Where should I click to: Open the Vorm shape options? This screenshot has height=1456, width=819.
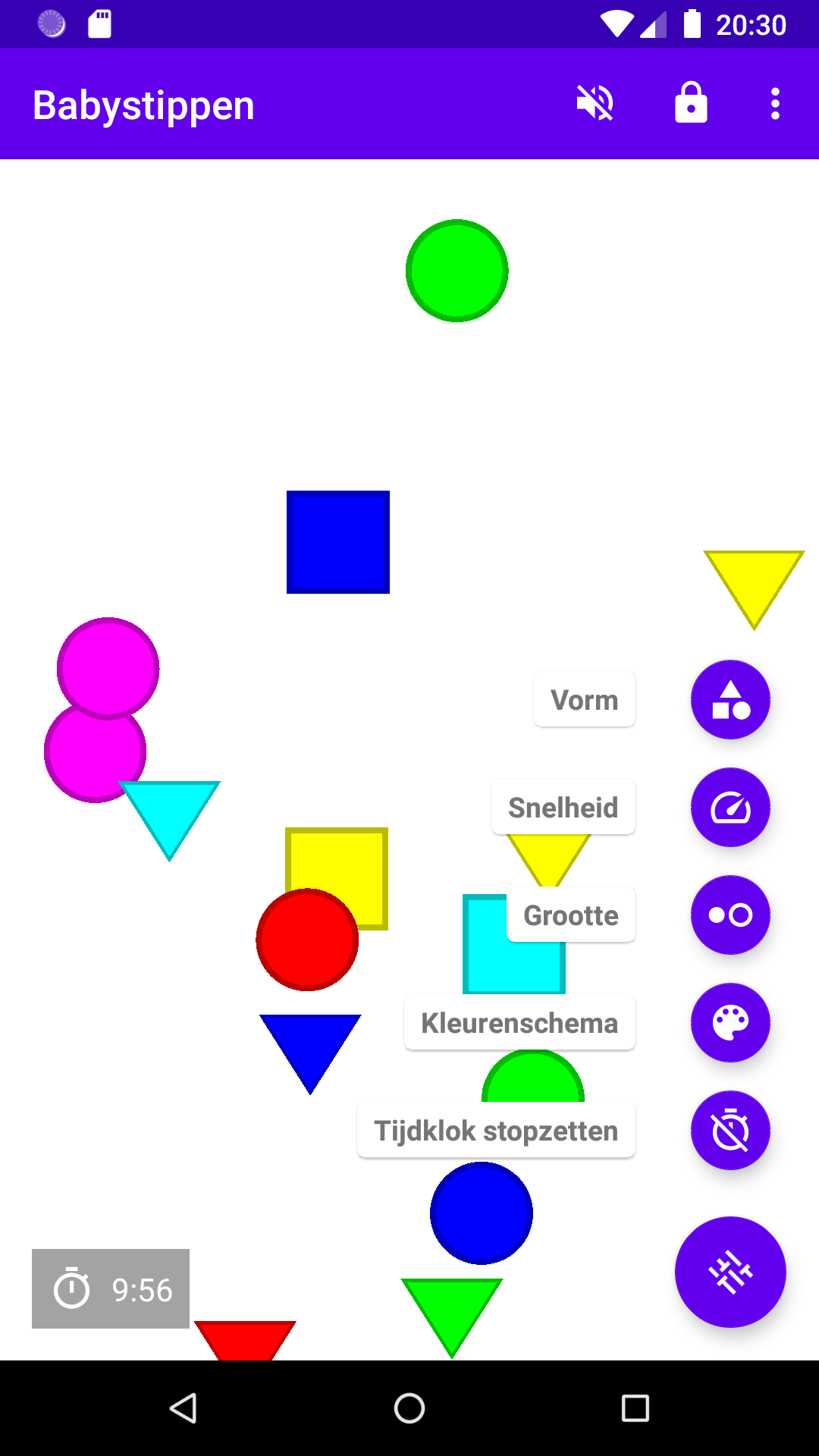730,699
